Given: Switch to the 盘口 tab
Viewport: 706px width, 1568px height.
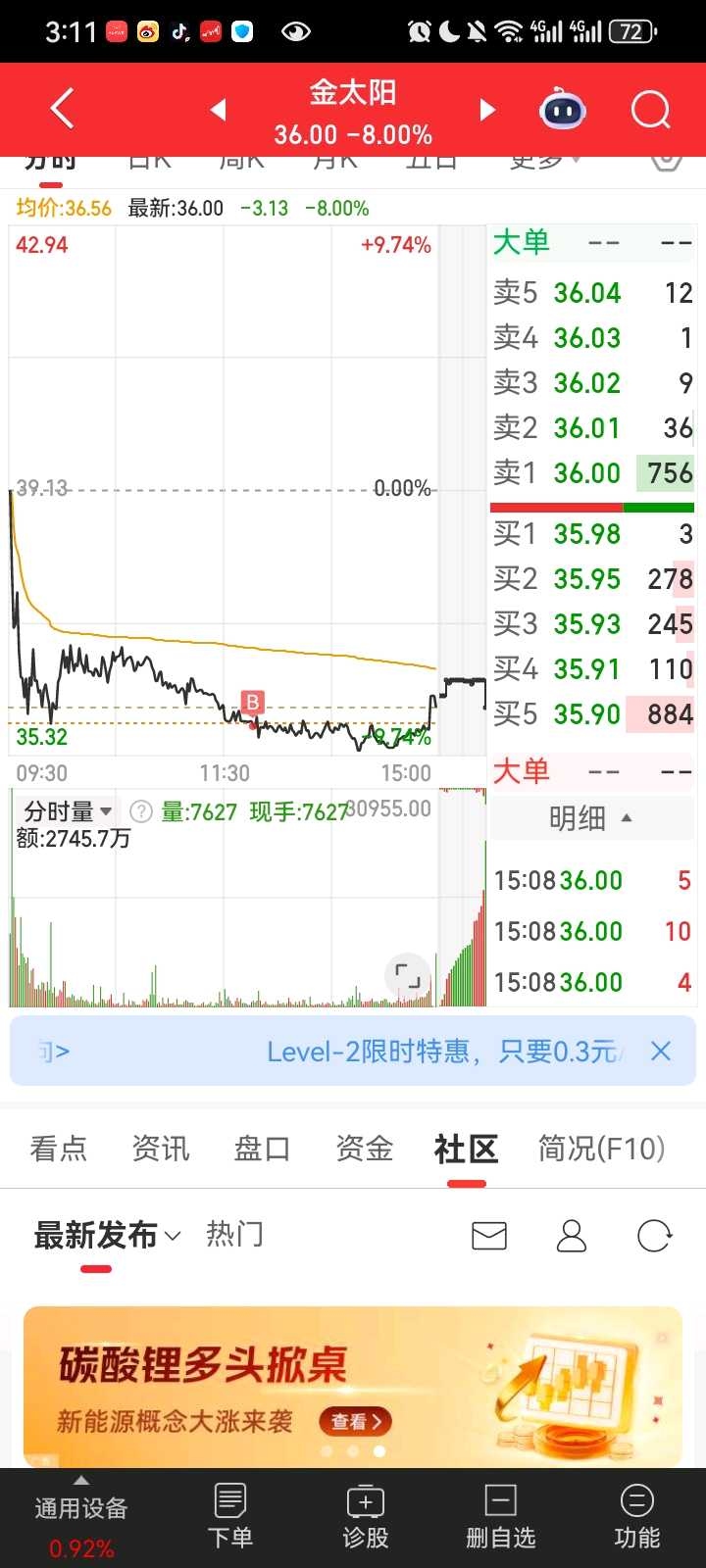Looking at the screenshot, I should tap(262, 1149).
